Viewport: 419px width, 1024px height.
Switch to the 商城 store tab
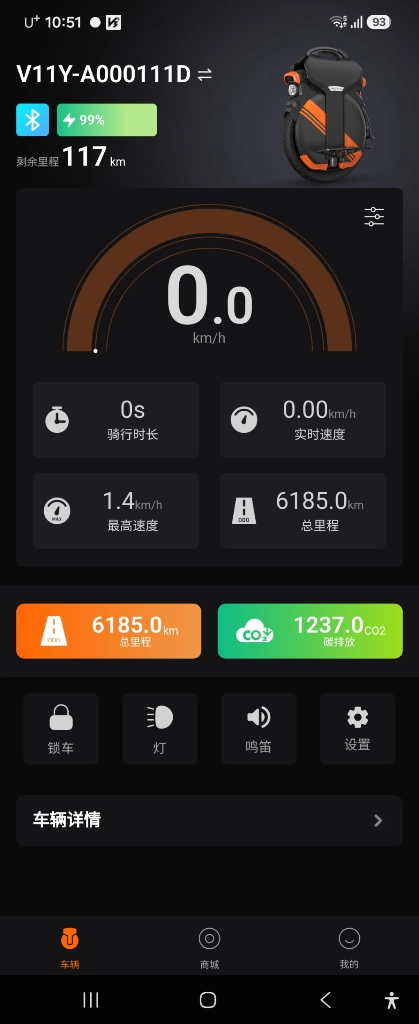(210, 947)
